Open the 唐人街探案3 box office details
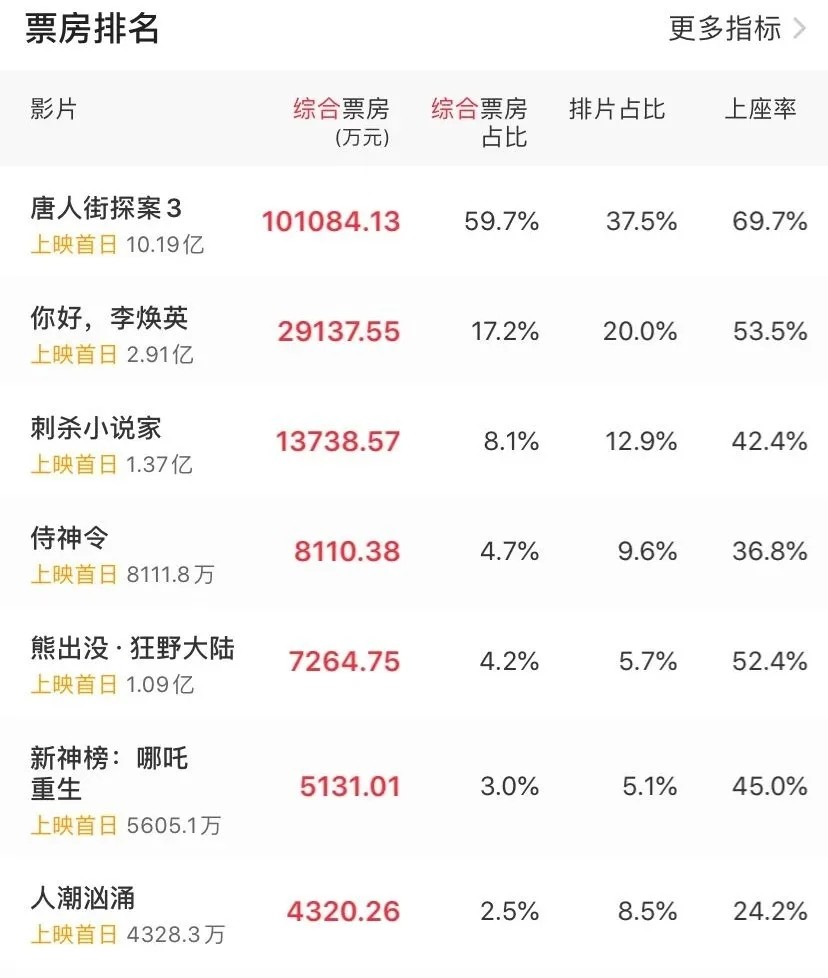This screenshot has width=828, height=978. pos(107,209)
